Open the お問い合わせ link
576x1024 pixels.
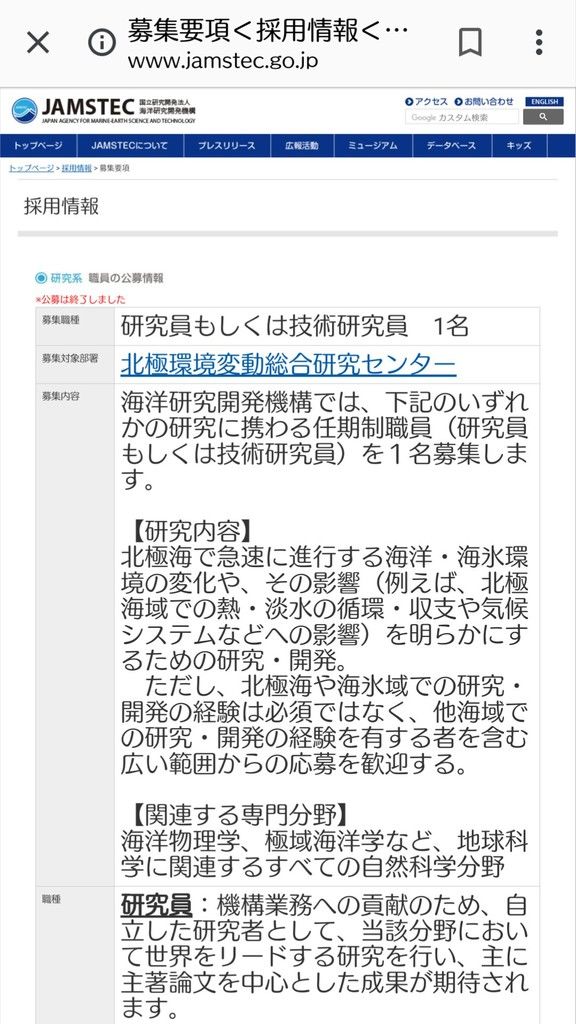485,102
